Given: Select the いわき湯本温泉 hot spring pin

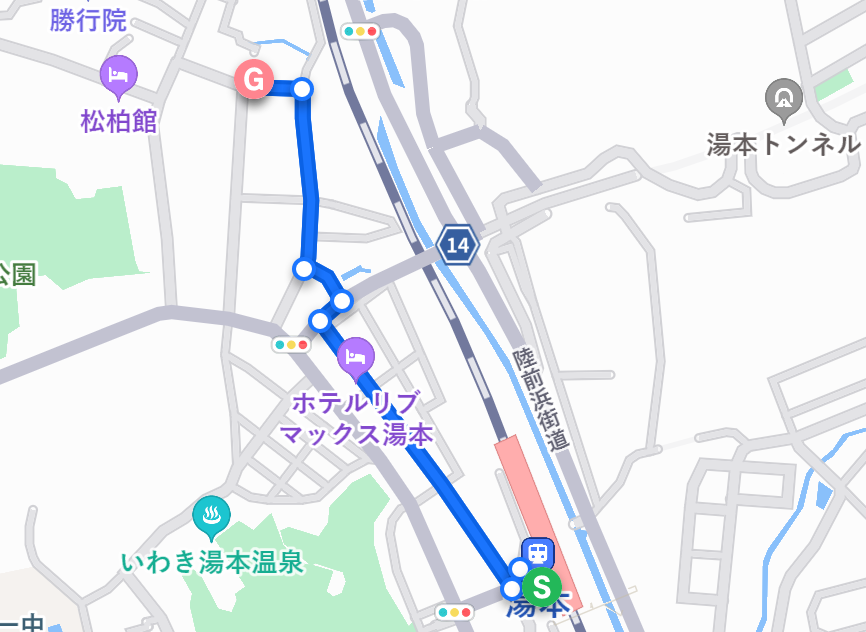Looking at the screenshot, I should [x=211, y=516].
